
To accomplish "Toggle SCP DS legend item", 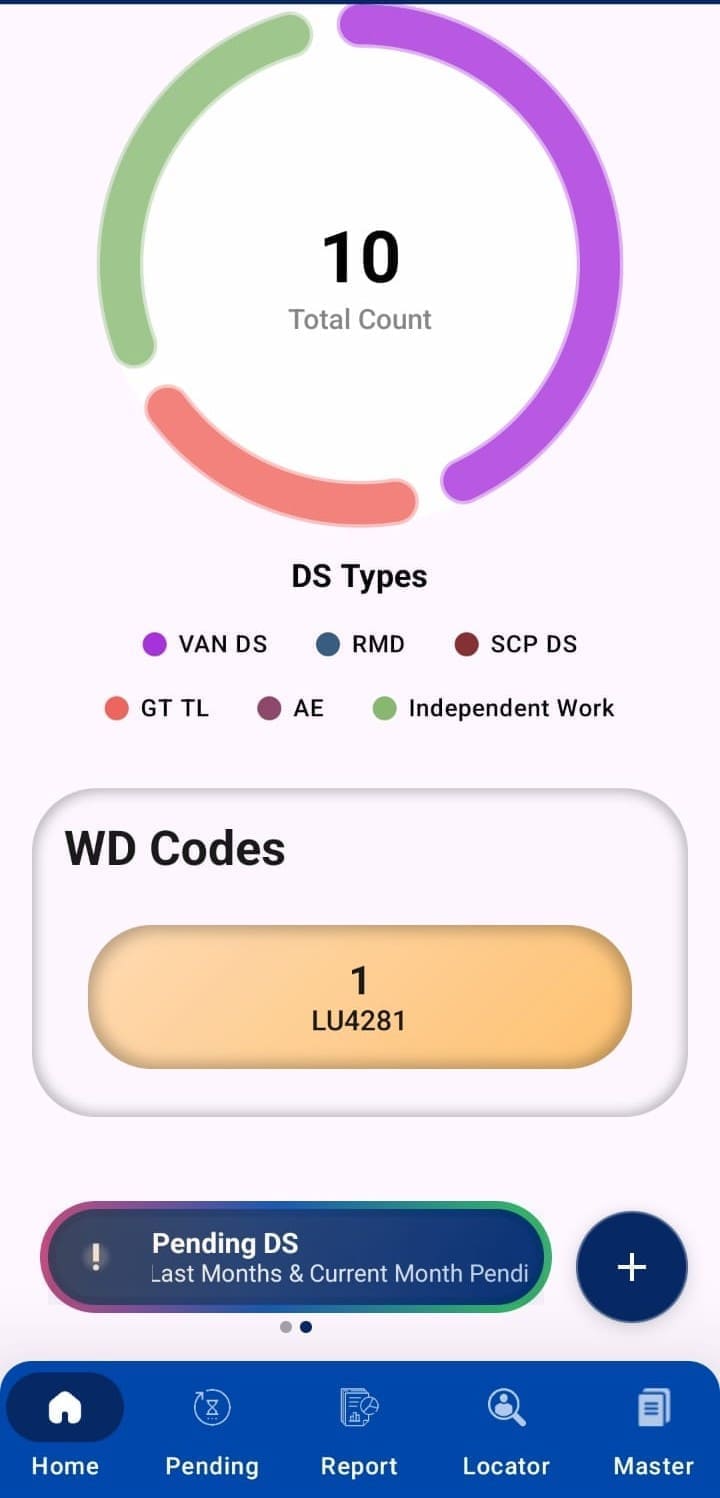I will [516, 644].
